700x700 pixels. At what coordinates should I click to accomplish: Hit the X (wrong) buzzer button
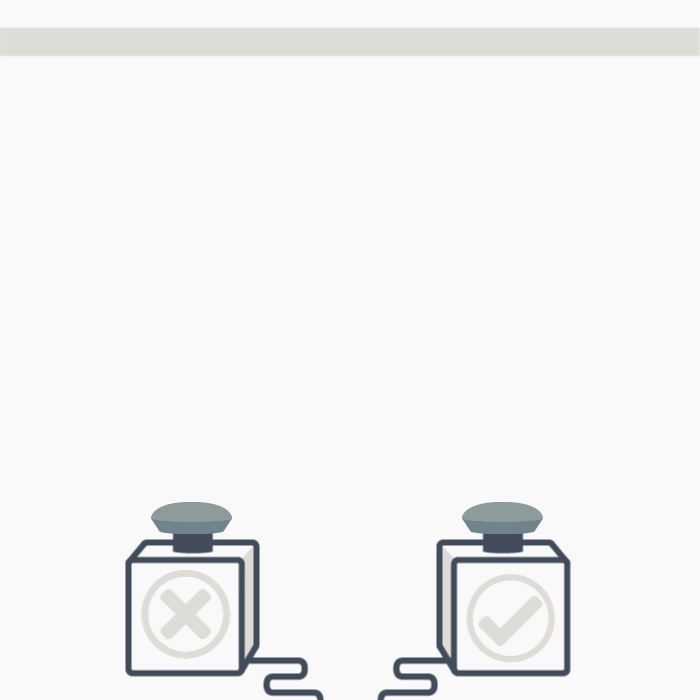click(x=191, y=518)
